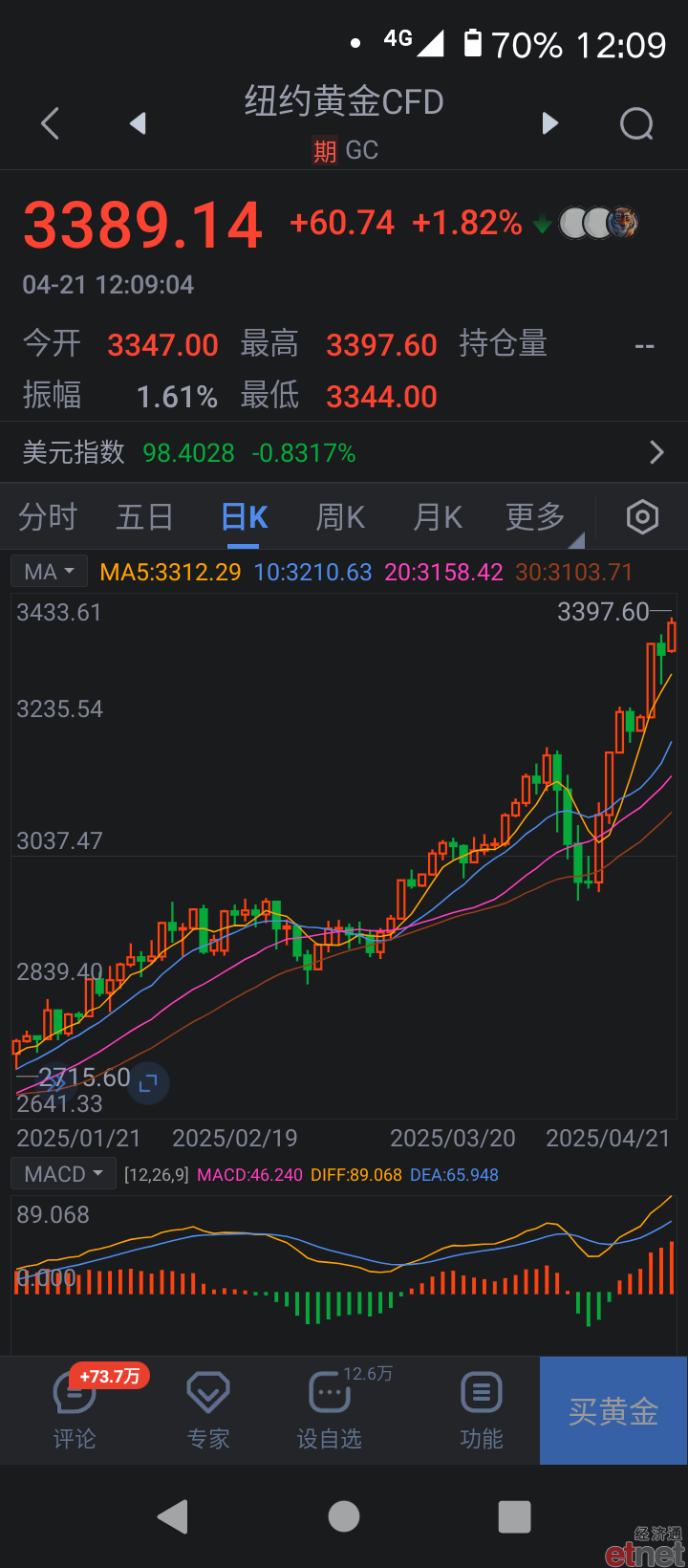Open the 功能 functions menu
The width and height of the screenshot is (688, 1568).
coord(482,1410)
